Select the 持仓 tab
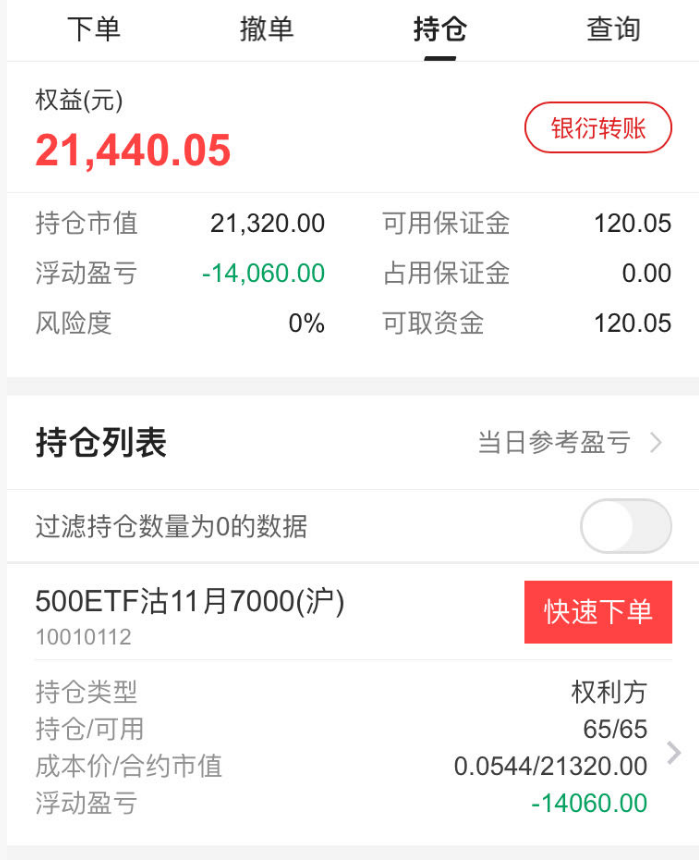Image resolution: width=699 pixels, height=860 pixels. [440, 30]
